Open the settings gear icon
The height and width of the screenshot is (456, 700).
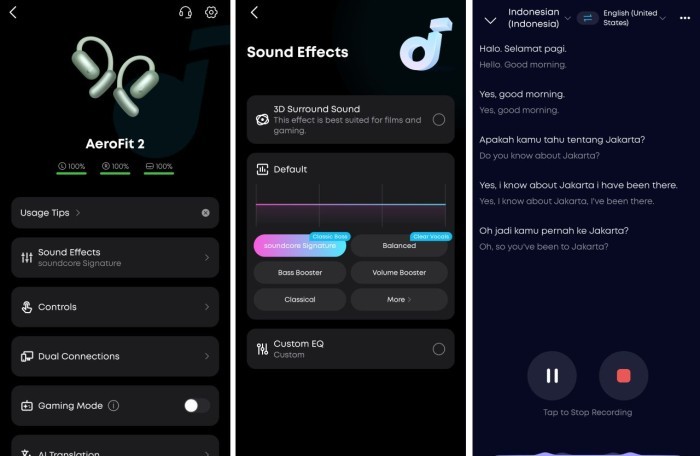[211, 13]
